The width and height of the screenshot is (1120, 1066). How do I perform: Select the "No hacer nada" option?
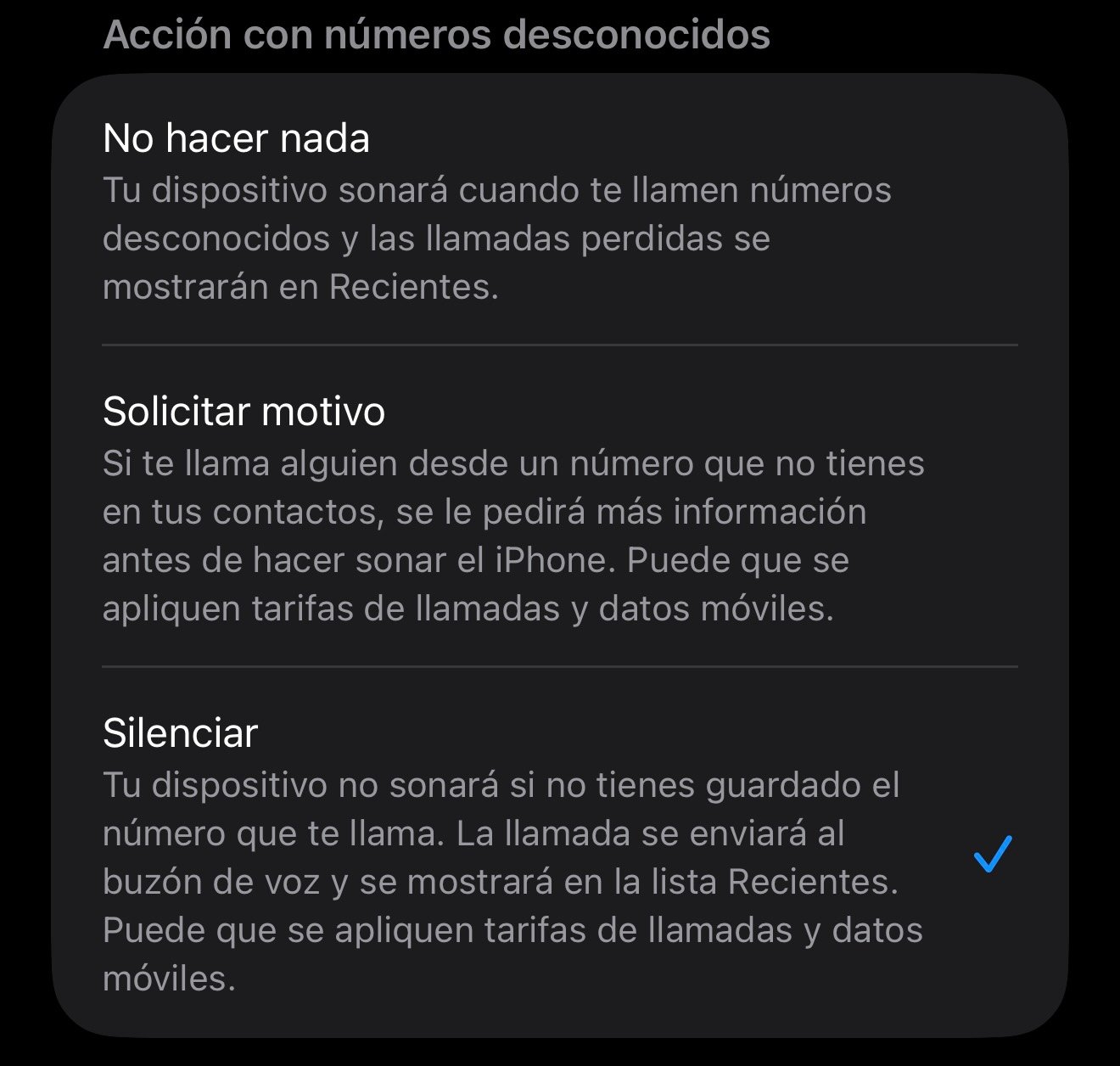236,138
